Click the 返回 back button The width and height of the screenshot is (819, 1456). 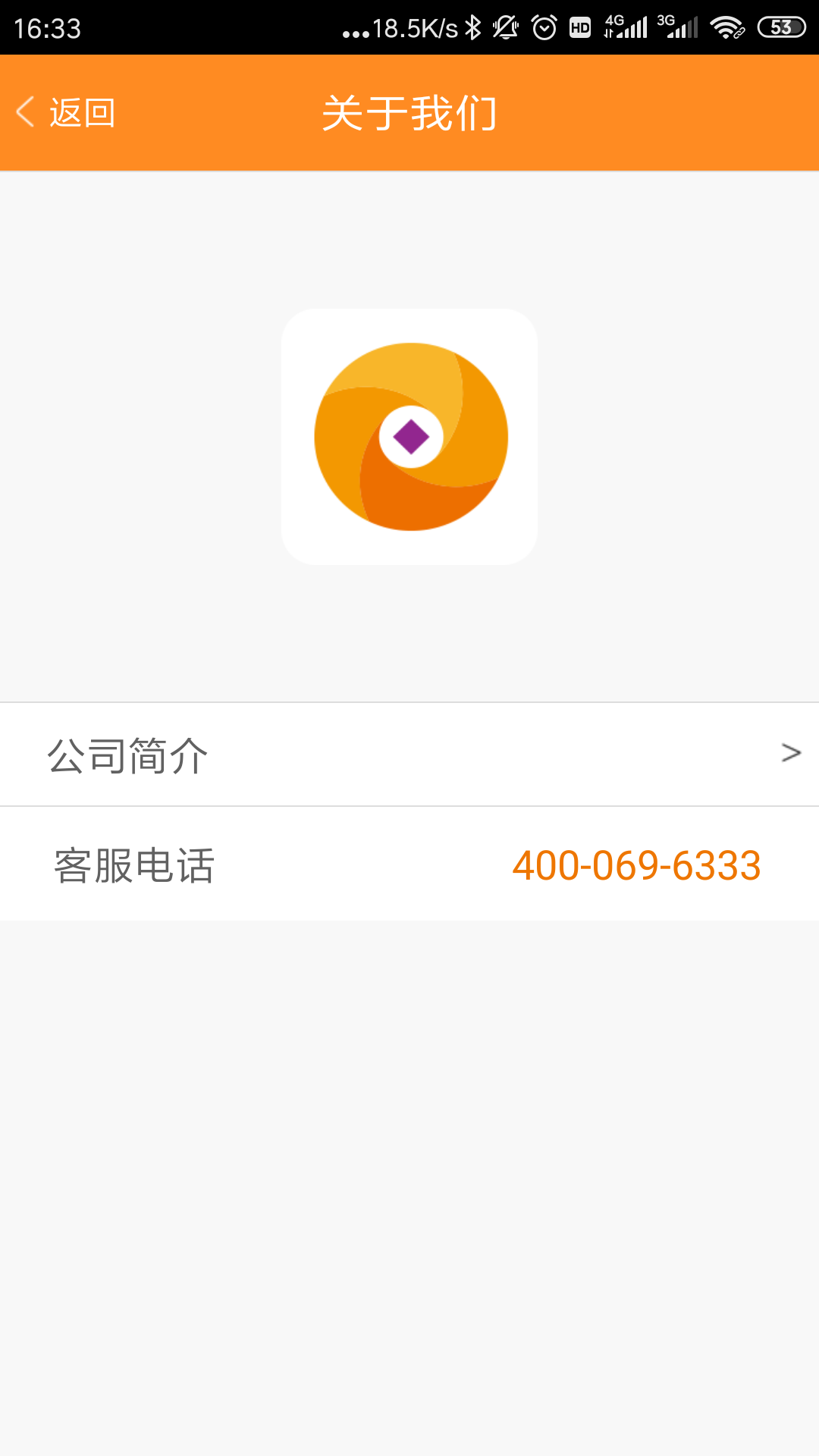point(72,112)
